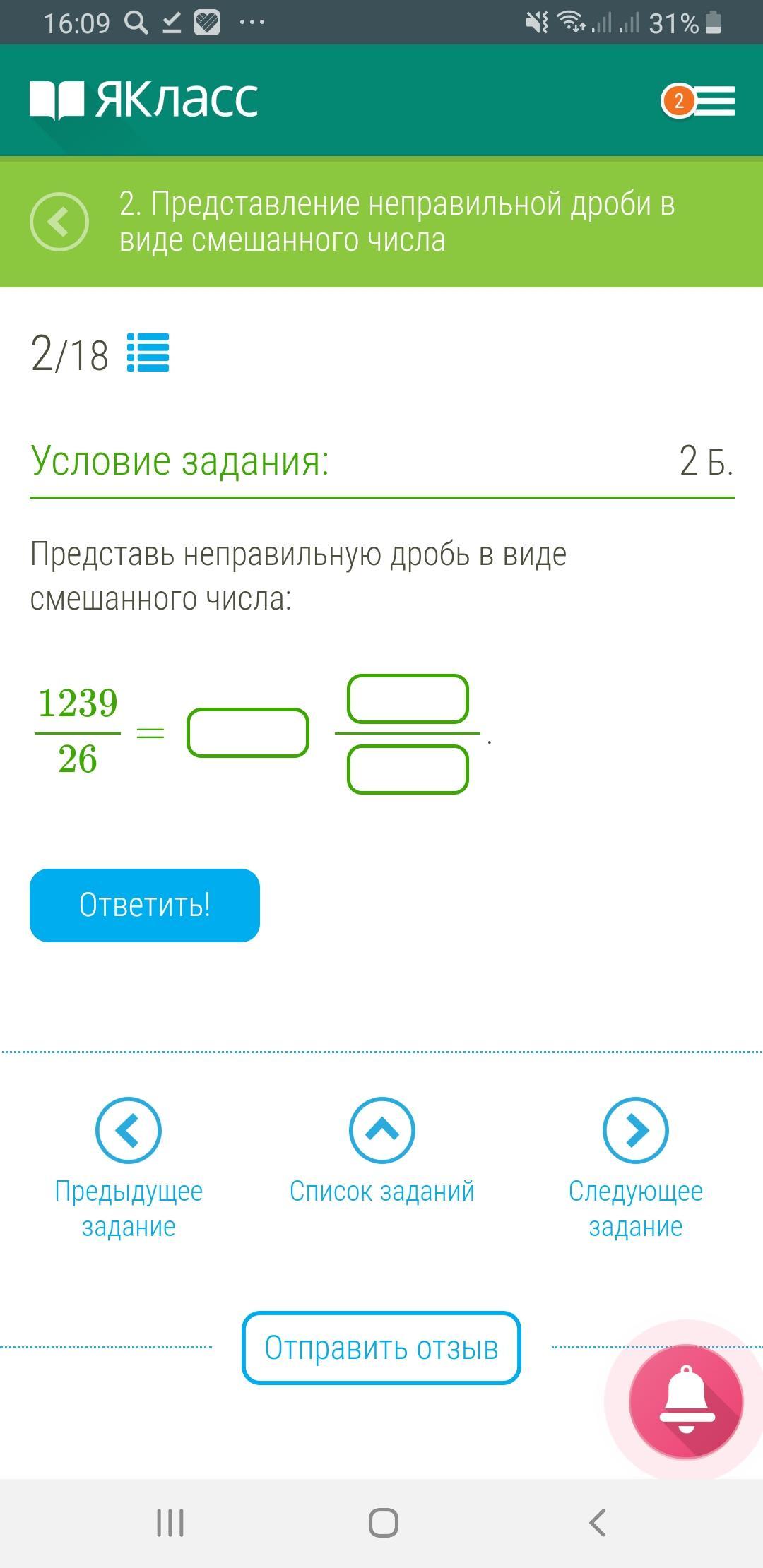Select the numerator input box
This screenshot has height=1568, width=763.
pos(408,699)
